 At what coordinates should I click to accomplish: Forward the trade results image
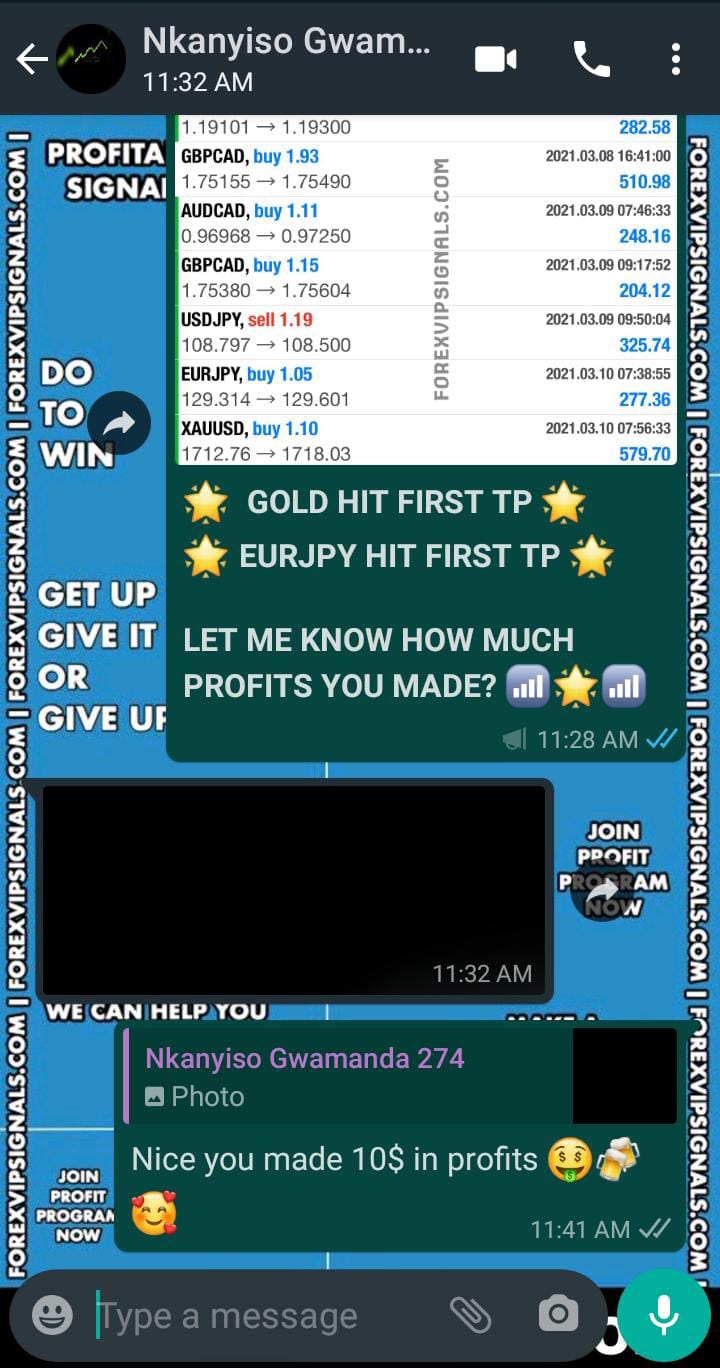pyautogui.click(x=119, y=424)
